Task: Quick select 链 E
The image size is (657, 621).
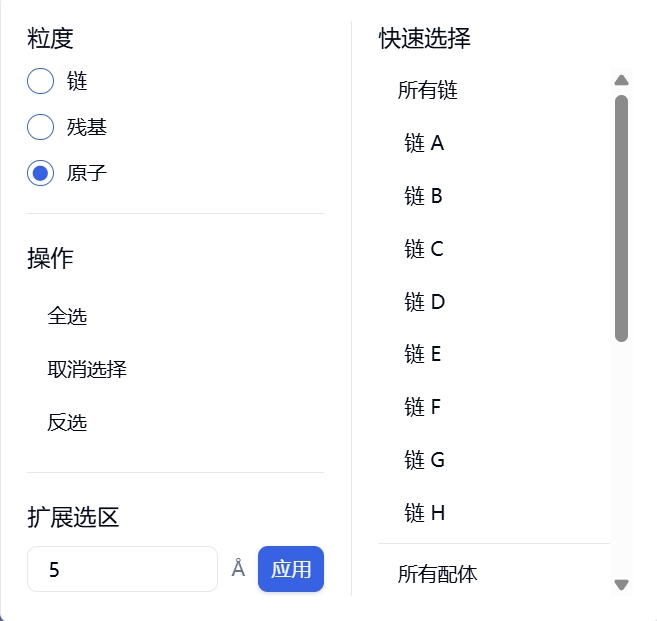Action: click(x=424, y=354)
